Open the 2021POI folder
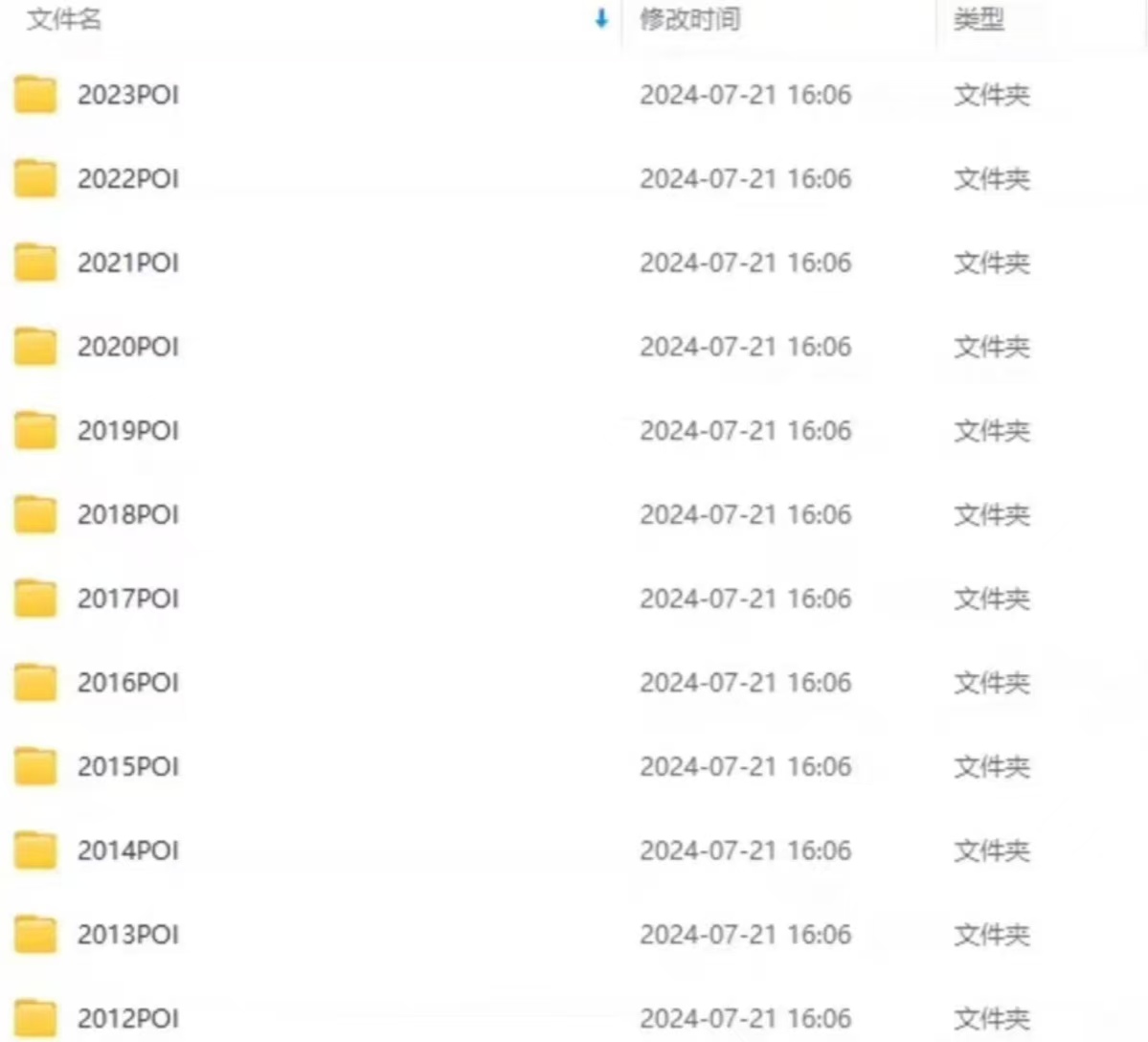 click(127, 262)
